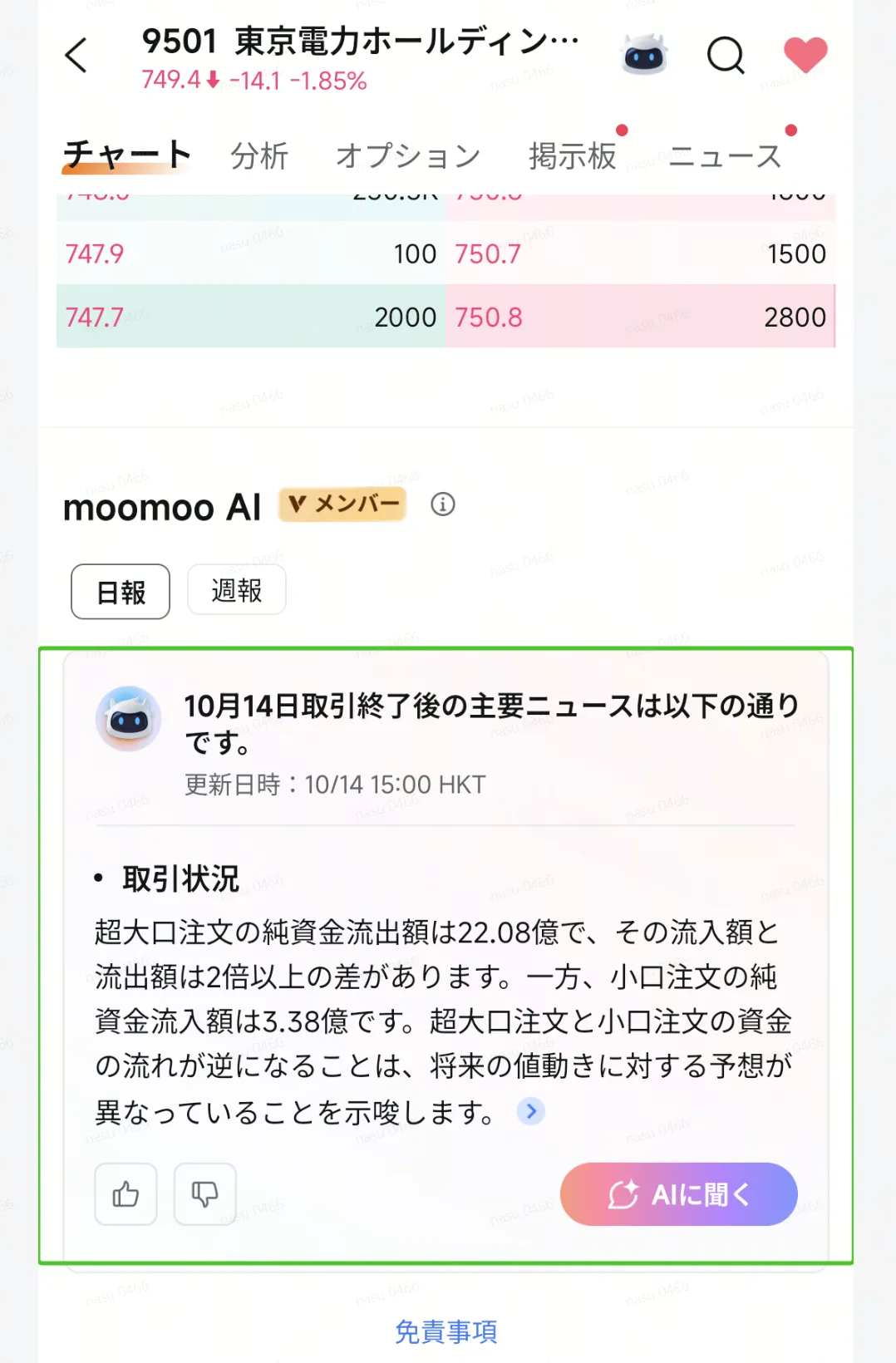Open the moomoo AI robot assistant icon

644,56
